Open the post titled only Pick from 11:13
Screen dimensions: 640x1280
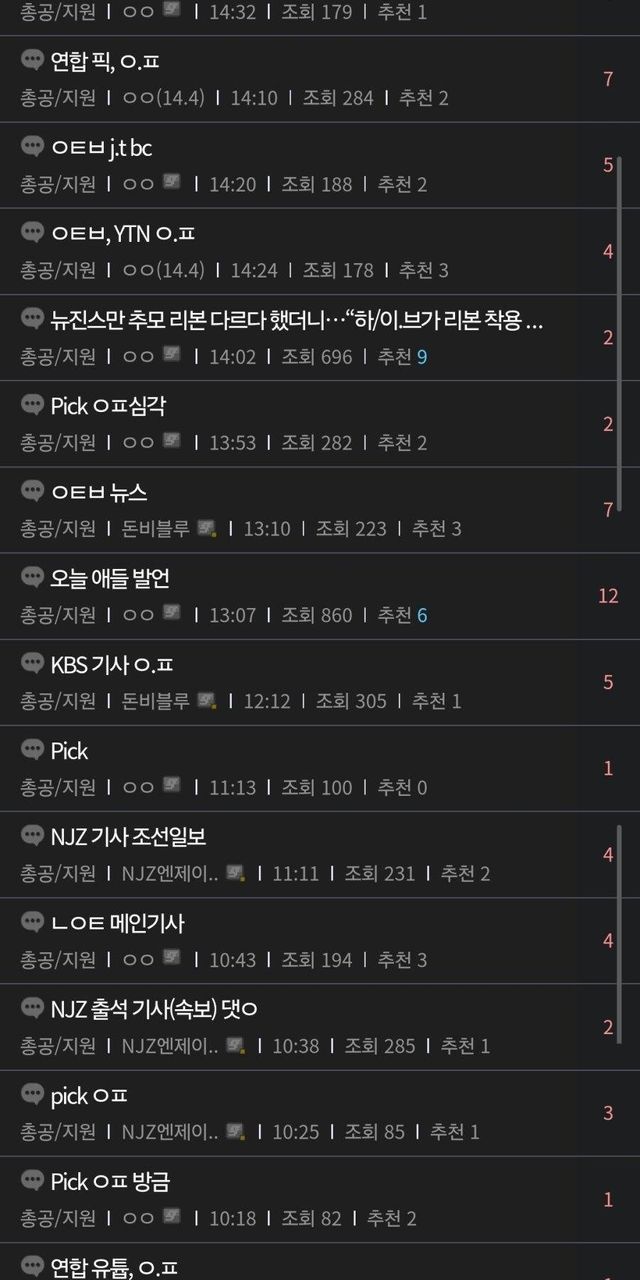(69, 750)
